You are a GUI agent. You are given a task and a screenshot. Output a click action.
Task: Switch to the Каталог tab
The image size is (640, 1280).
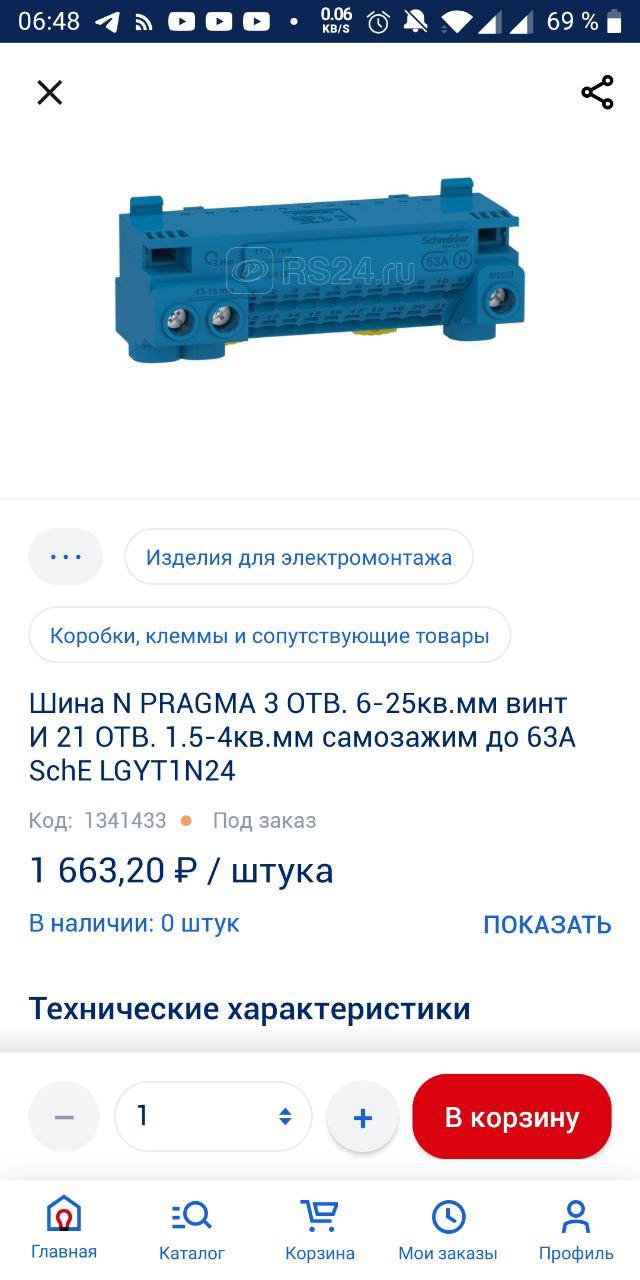click(192, 1228)
